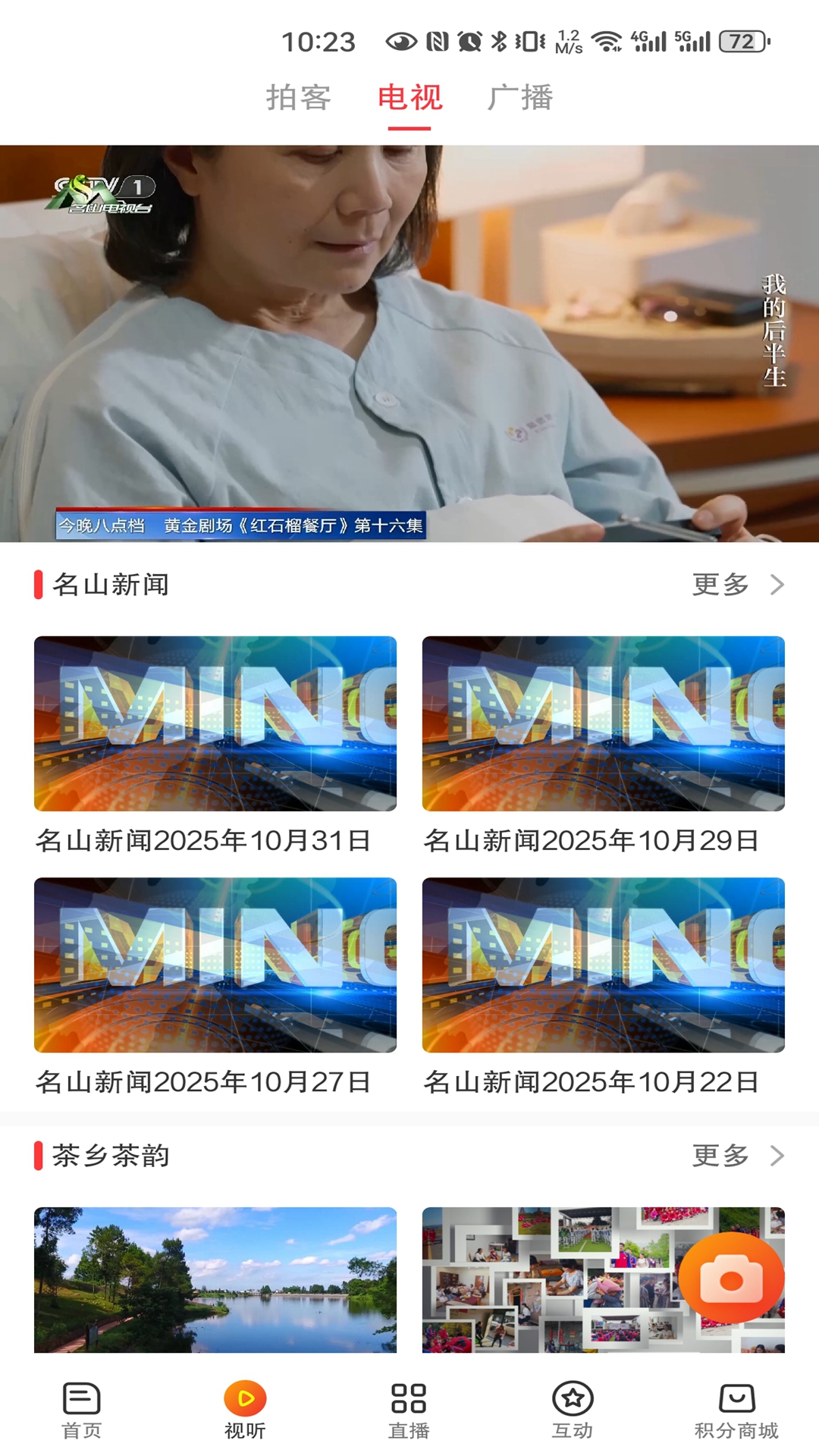This screenshot has width=819, height=1456.
Task: Play 名山新闻2025年10月29日 thumbnail
Action: 604,723
